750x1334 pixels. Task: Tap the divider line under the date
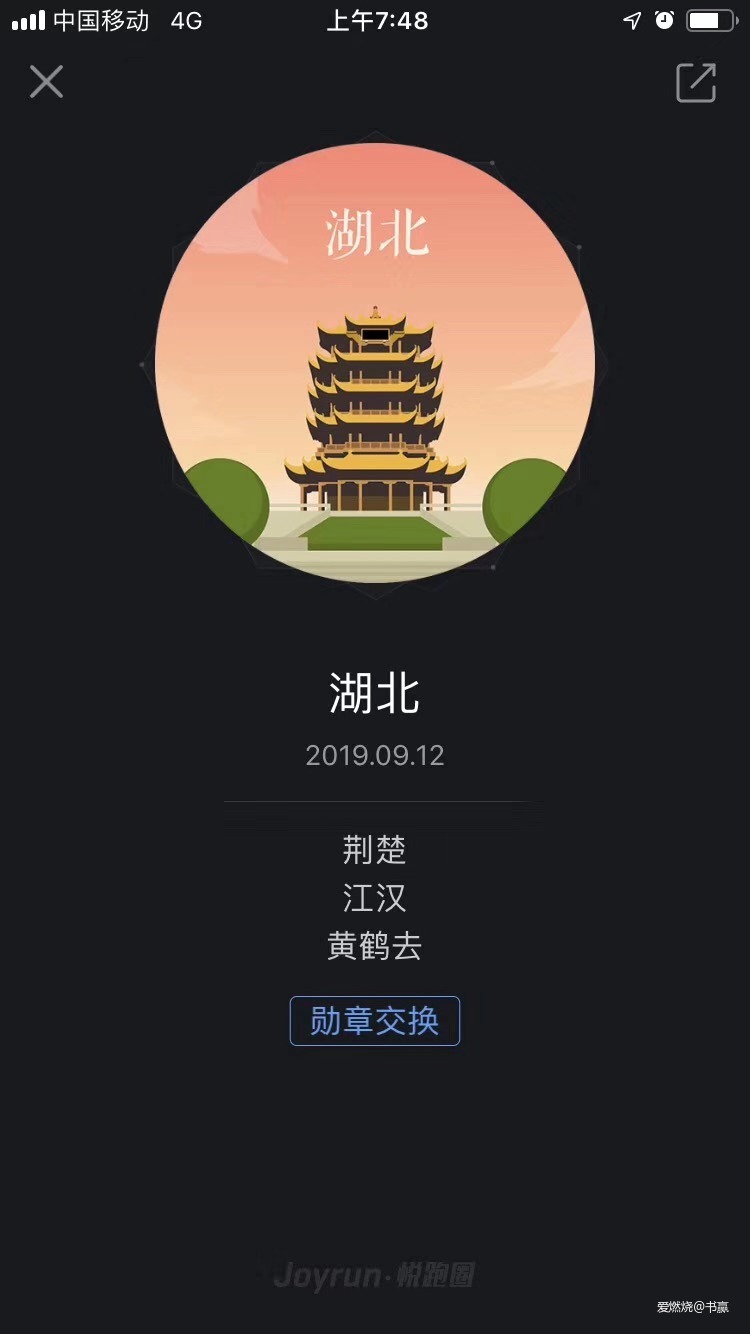pyautogui.click(x=375, y=800)
